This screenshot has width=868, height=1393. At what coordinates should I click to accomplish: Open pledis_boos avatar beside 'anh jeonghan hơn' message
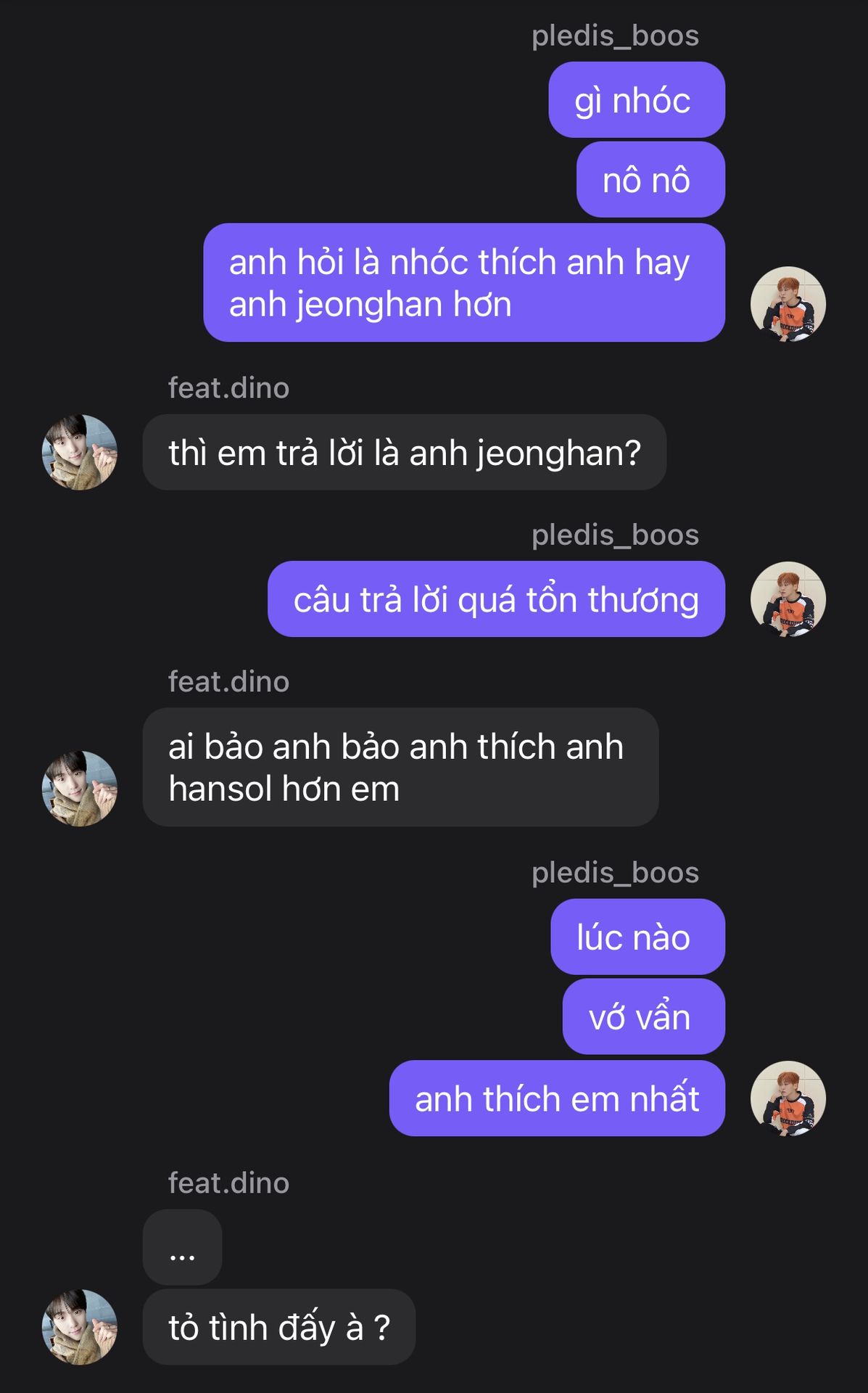click(788, 304)
